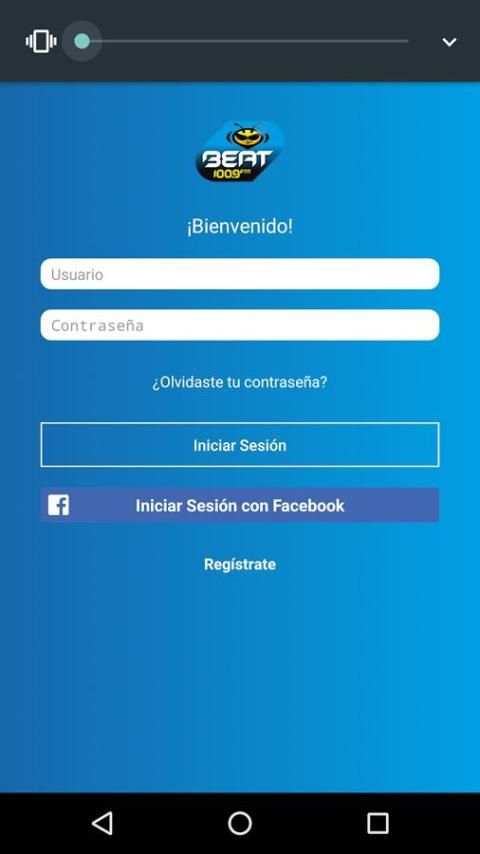
Task: Open recent apps from the navigation bar
Action: 378,824
